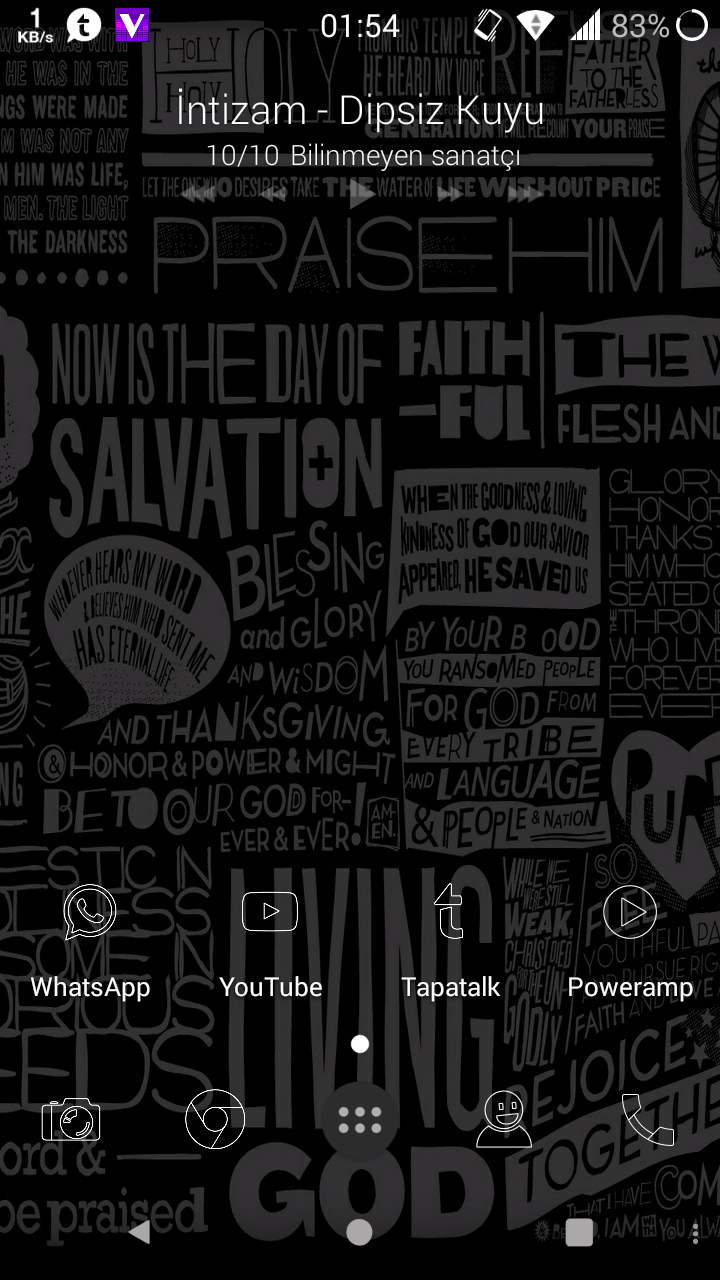Open the app drawer
720x1280 pixels.
pyautogui.click(x=360, y=1120)
